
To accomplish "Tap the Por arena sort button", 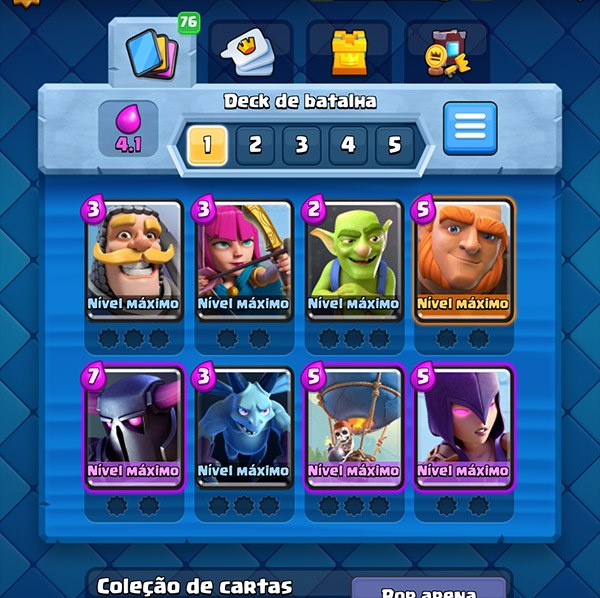I will 428,589.
